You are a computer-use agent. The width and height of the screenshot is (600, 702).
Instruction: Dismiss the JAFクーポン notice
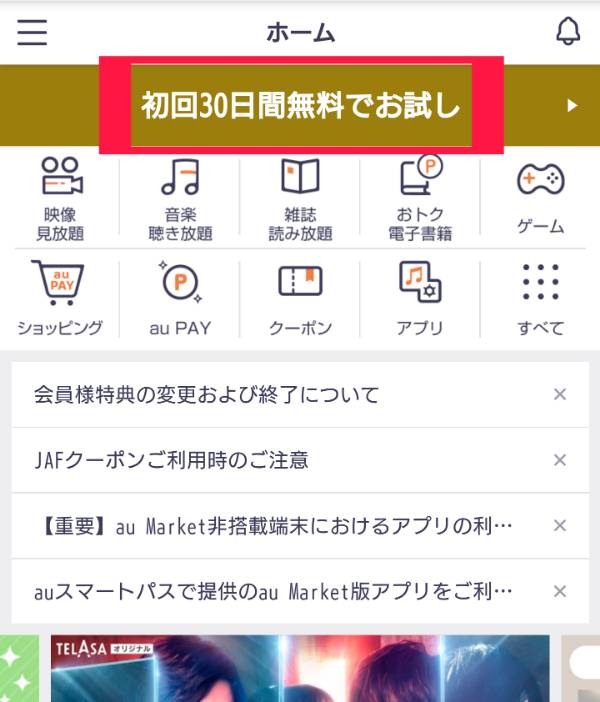pos(560,460)
